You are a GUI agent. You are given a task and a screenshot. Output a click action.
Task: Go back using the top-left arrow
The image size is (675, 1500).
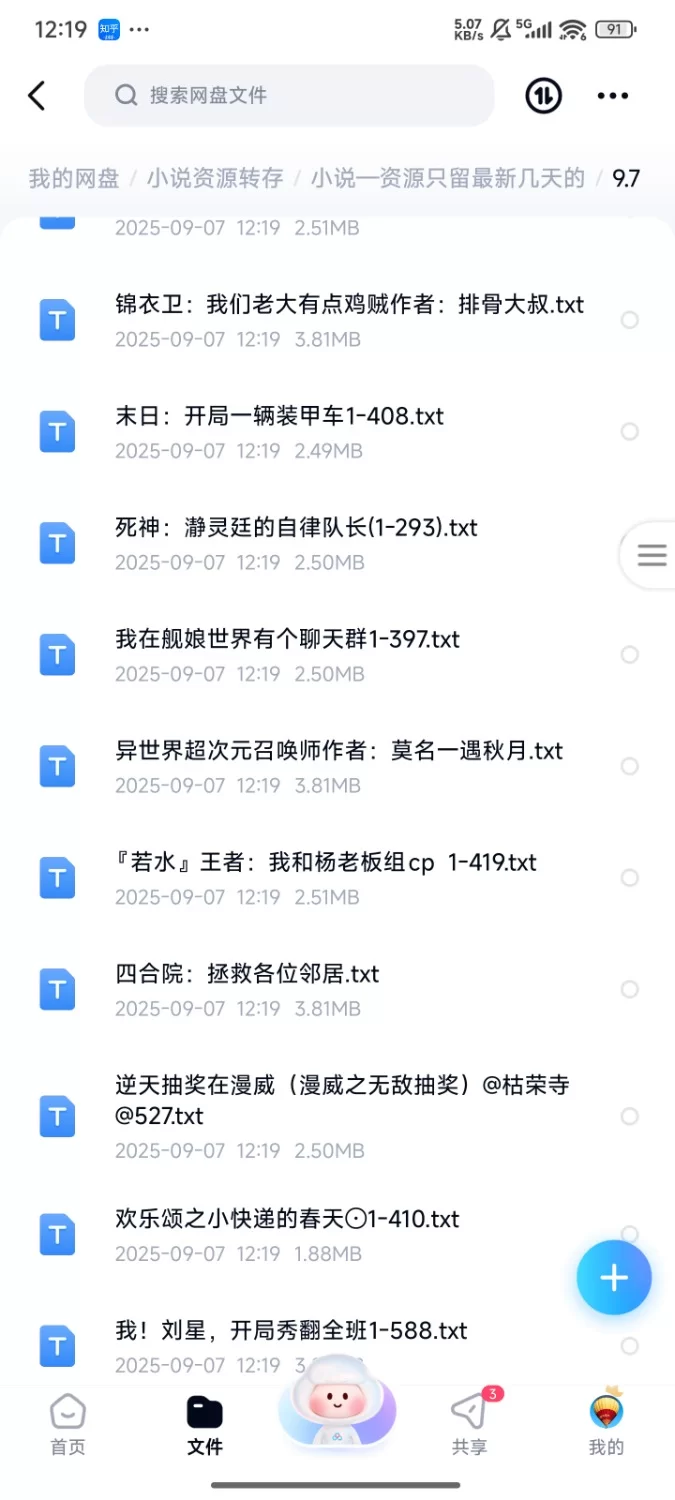click(x=37, y=96)
